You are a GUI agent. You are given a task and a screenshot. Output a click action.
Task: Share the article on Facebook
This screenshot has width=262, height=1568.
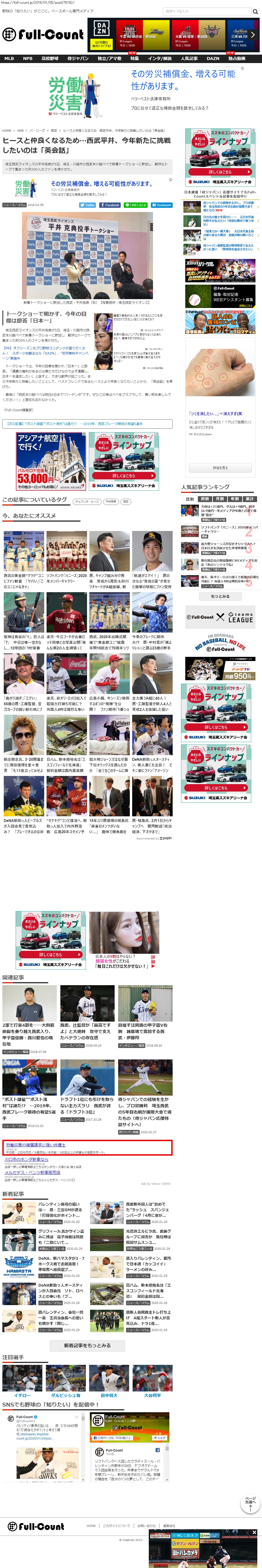pyautogui.click(x=110, y=205)
